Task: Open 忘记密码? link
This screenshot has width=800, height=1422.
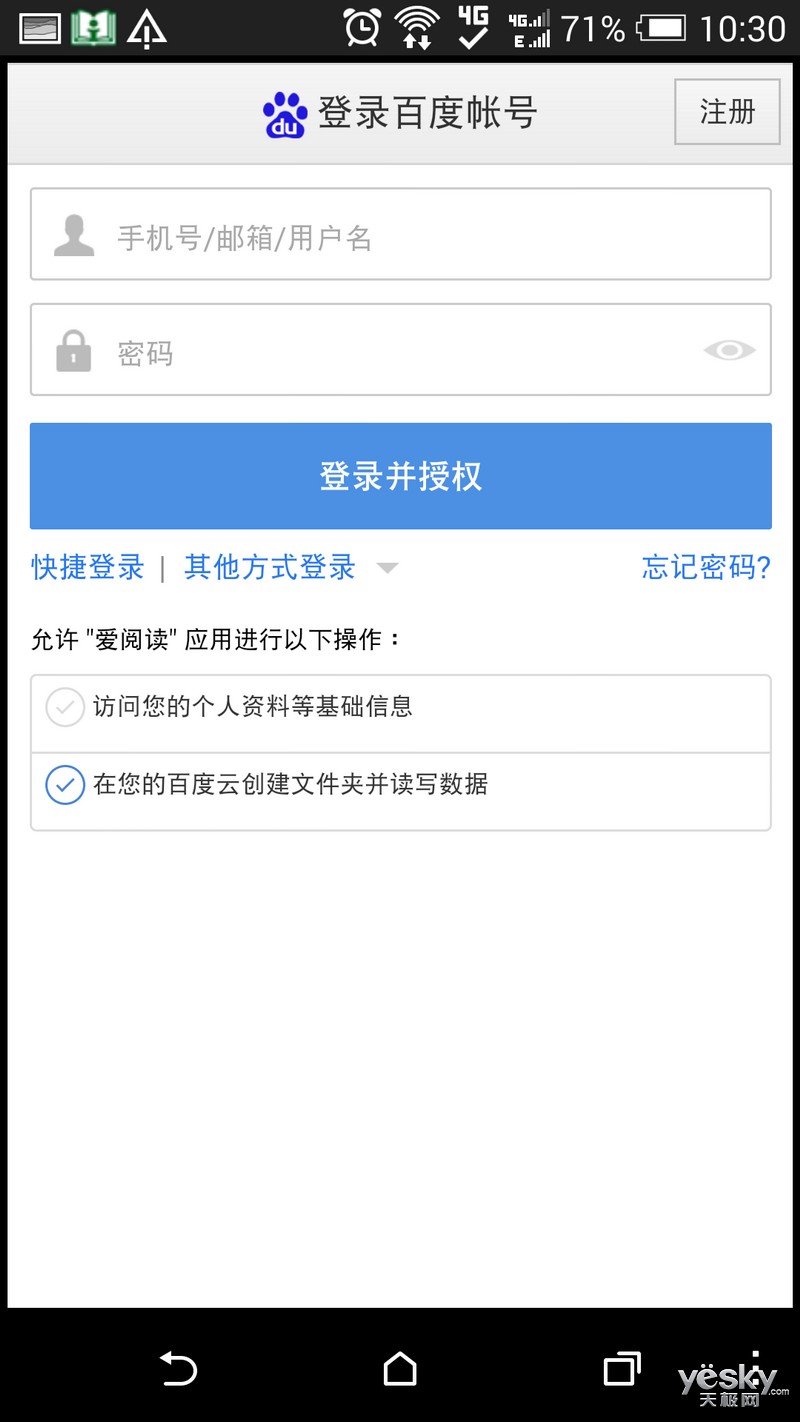Action: click(x=706, y=567)
